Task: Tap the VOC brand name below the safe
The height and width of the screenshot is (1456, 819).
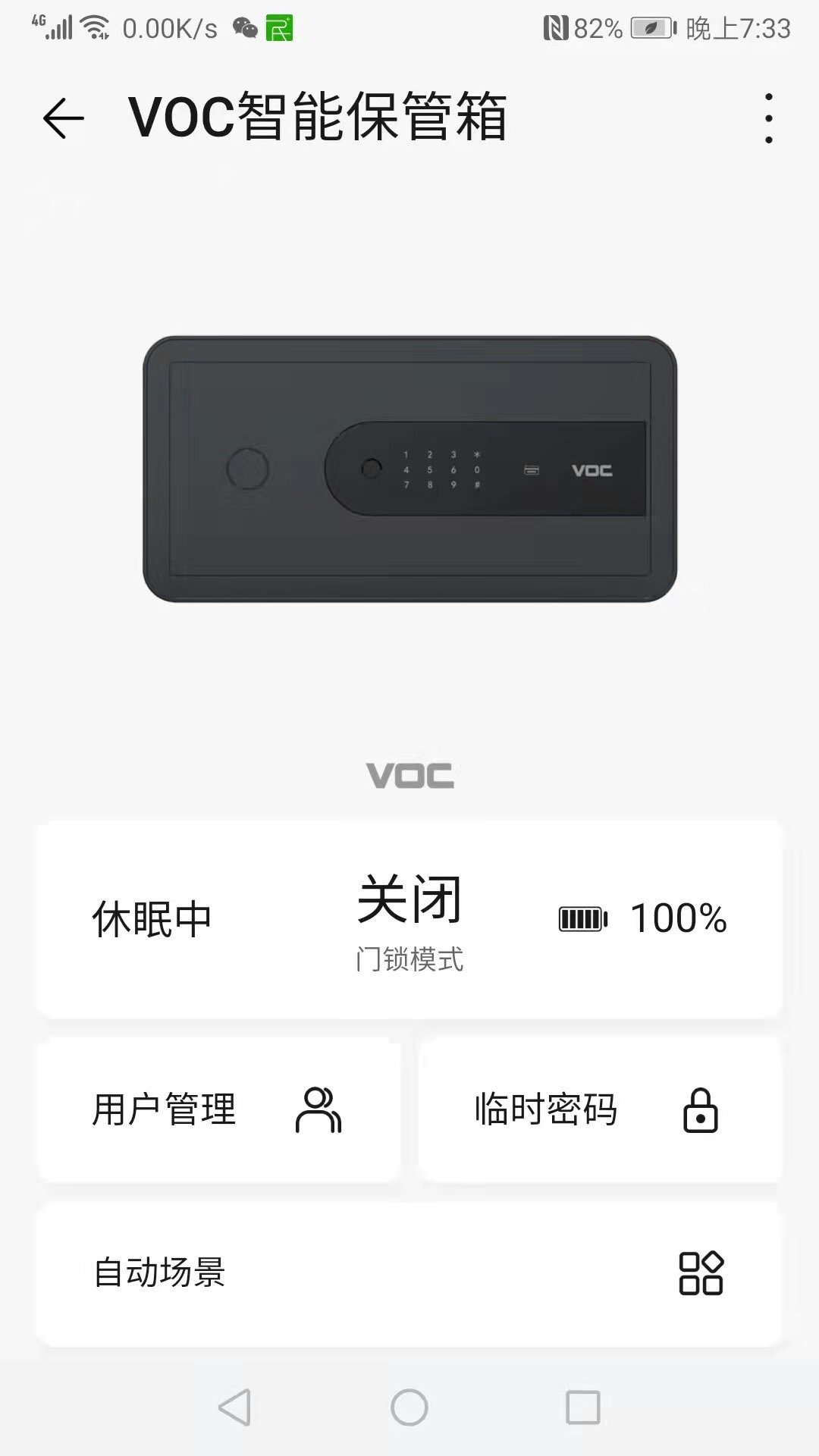Action: pyautogui.click(x=409, y=774)
